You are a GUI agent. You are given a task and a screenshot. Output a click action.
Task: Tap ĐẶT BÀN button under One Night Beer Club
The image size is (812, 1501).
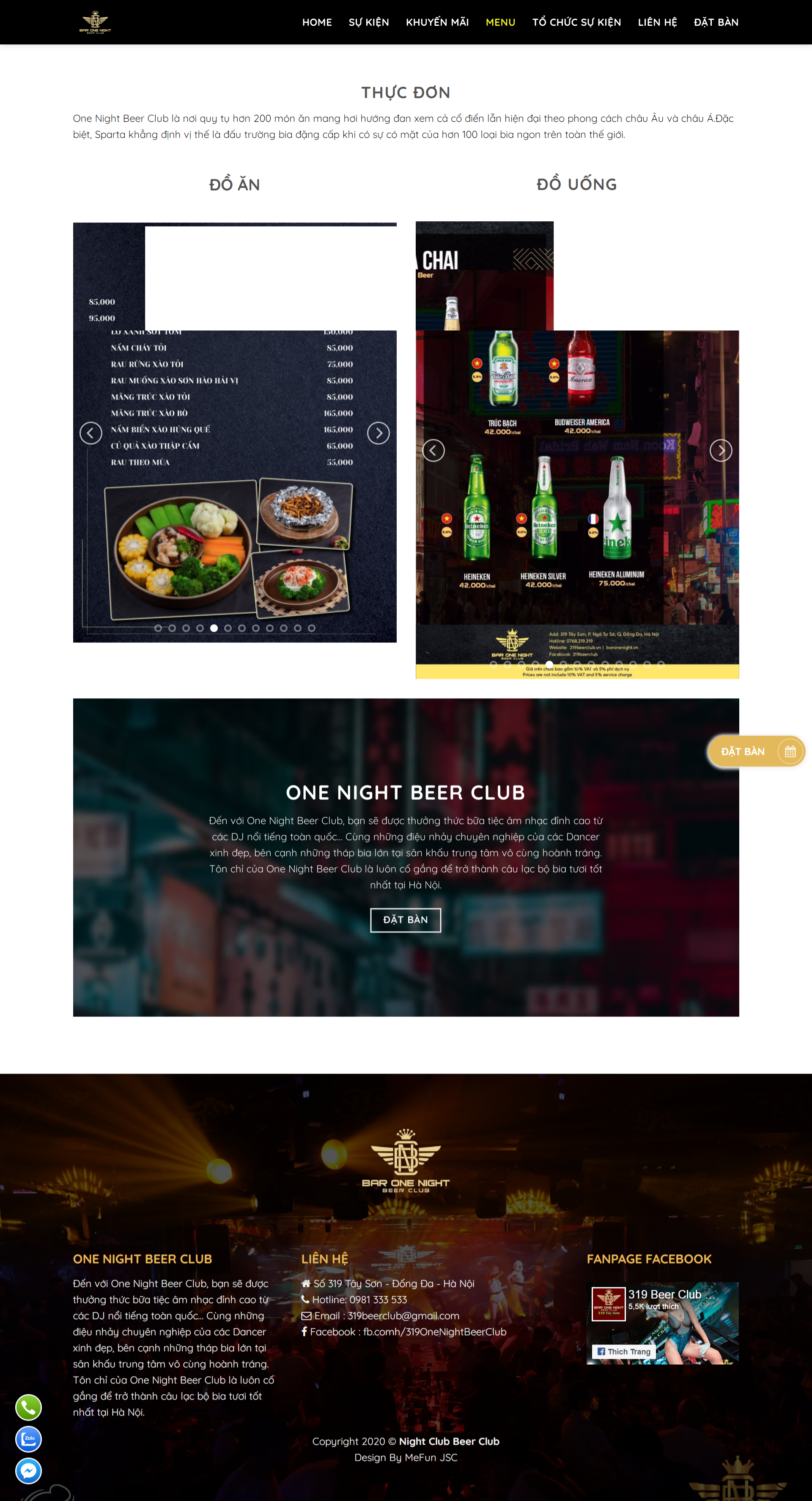tap(406, 920)
